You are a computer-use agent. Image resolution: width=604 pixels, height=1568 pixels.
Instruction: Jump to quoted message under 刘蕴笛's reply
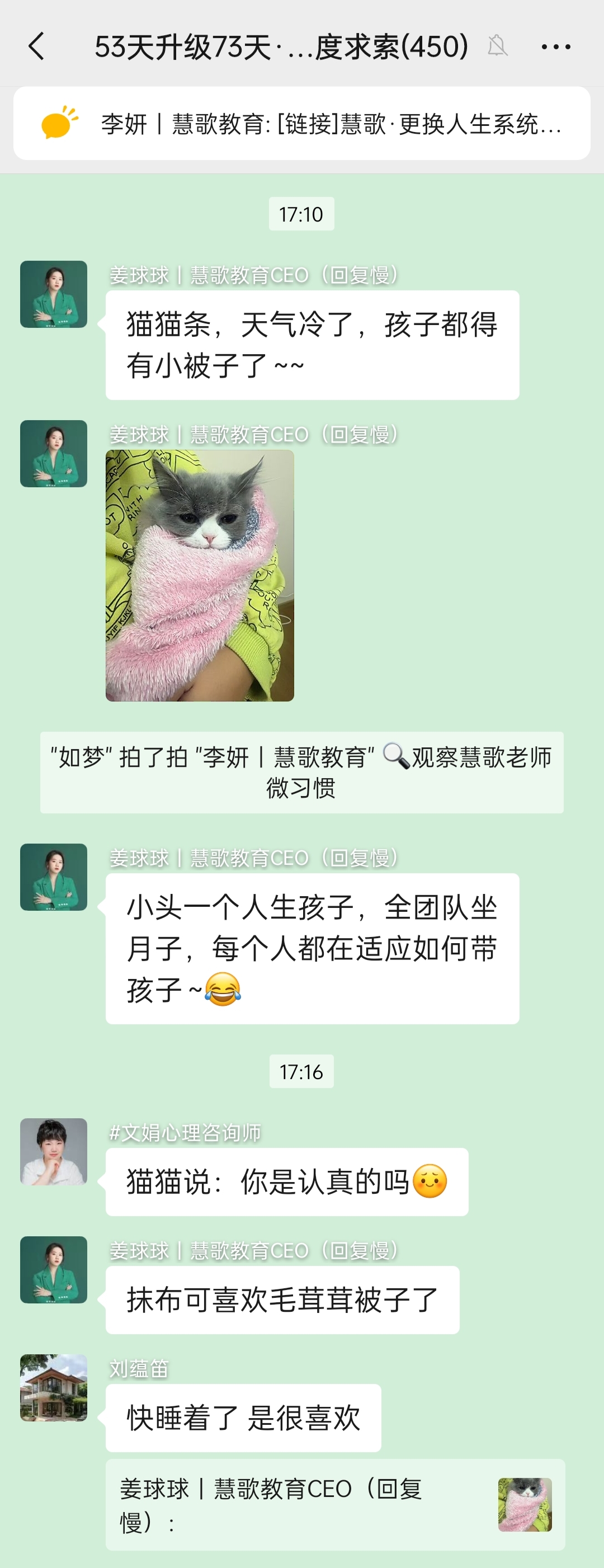pos(334,1504)
